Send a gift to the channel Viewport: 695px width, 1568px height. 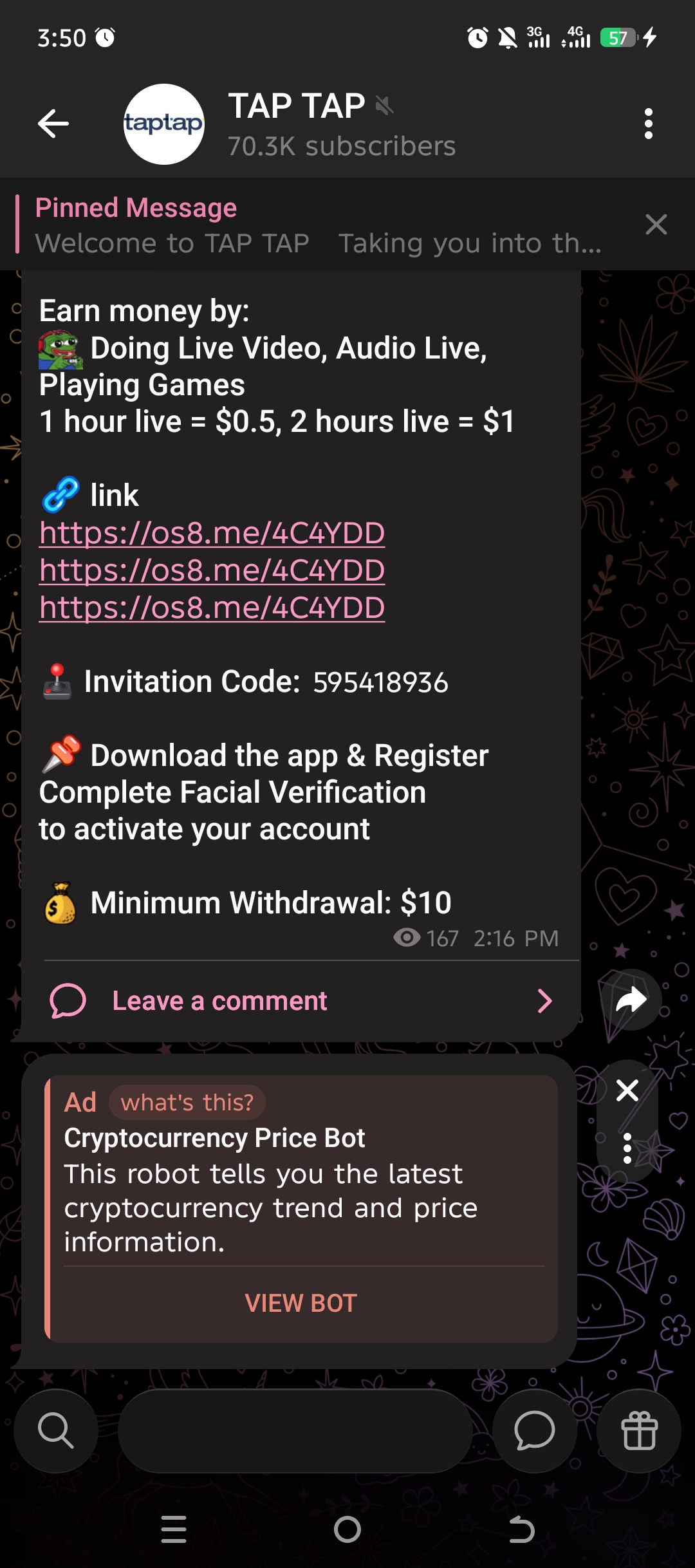pyautogui.click(x=639, y=1431)
